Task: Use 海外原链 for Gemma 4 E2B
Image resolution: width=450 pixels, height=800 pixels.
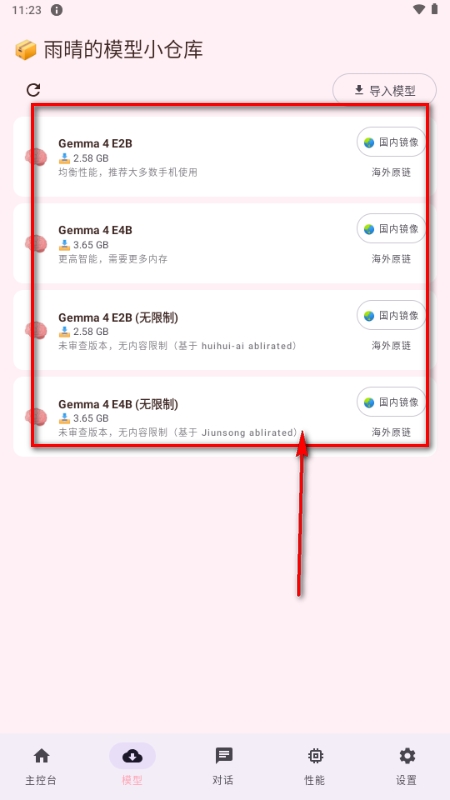Action: click(391, 172)
